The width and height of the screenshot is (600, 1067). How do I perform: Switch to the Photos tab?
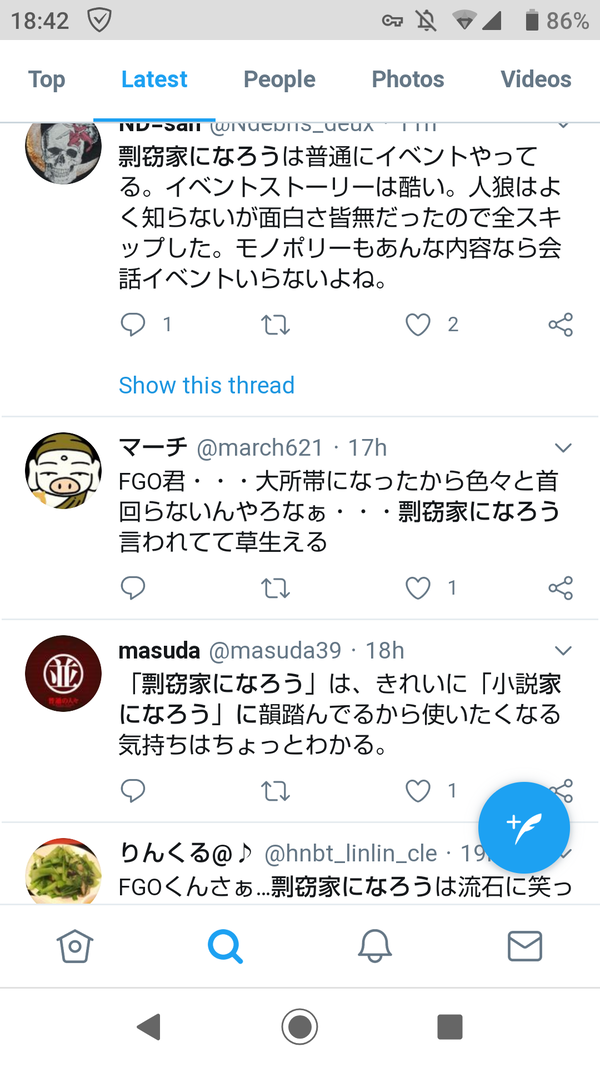coord(407,80)
